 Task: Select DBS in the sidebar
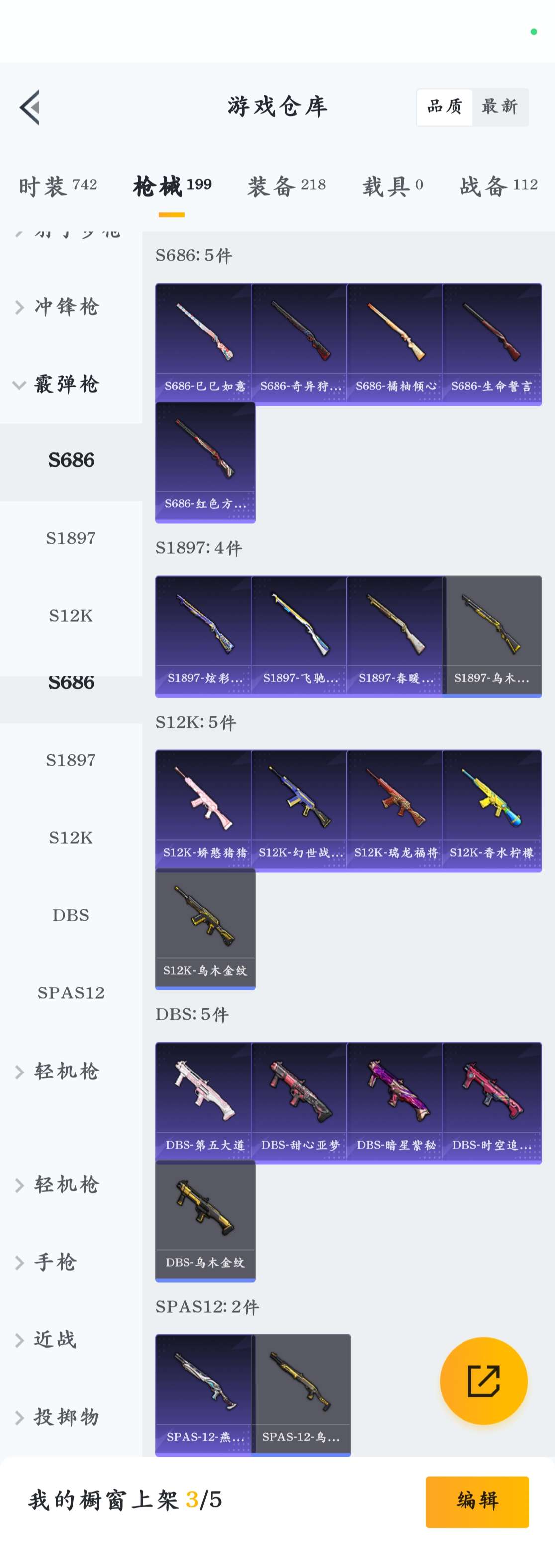coord(71,915)
